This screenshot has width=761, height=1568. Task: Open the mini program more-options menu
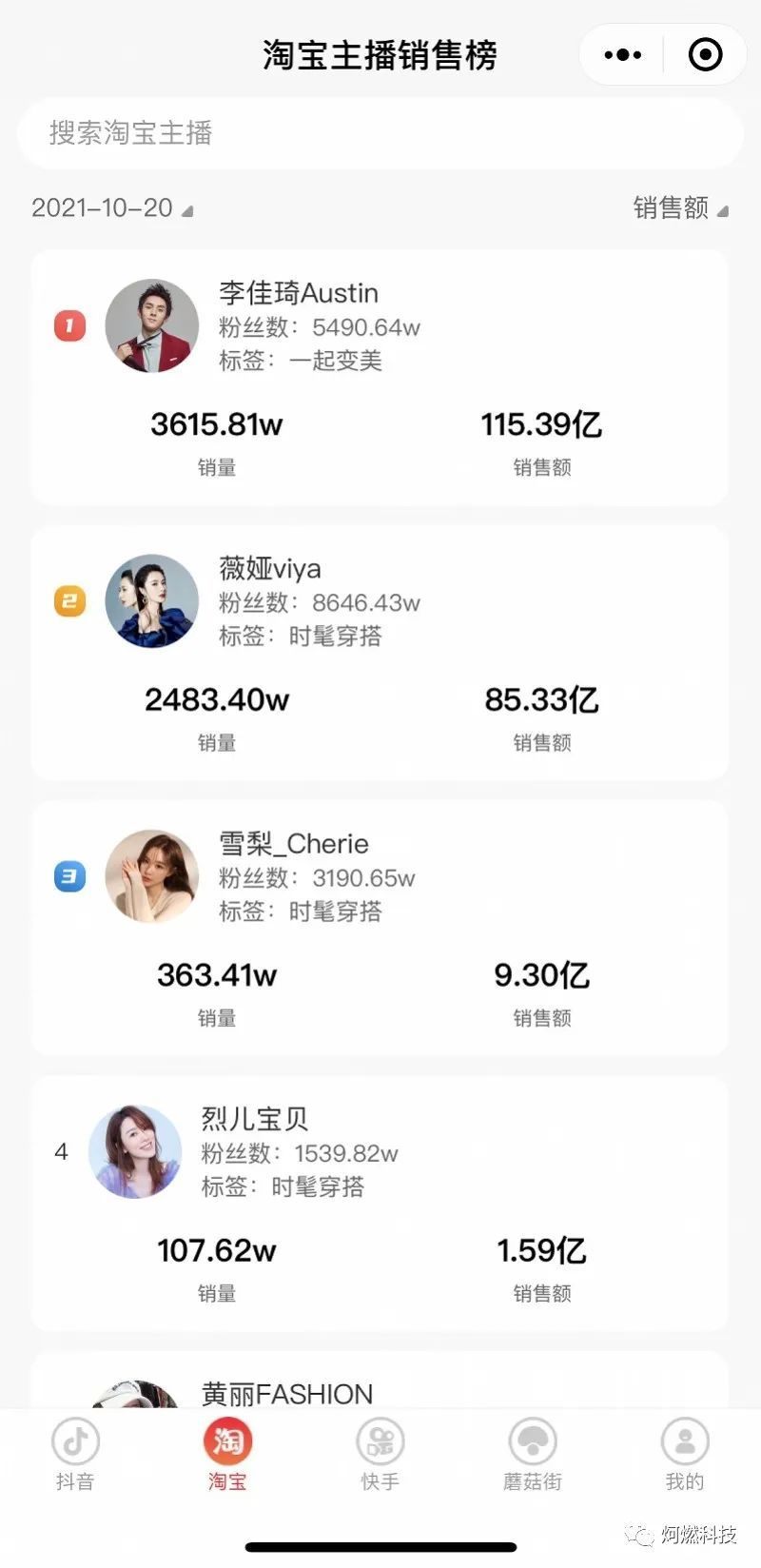pos(623,55)
